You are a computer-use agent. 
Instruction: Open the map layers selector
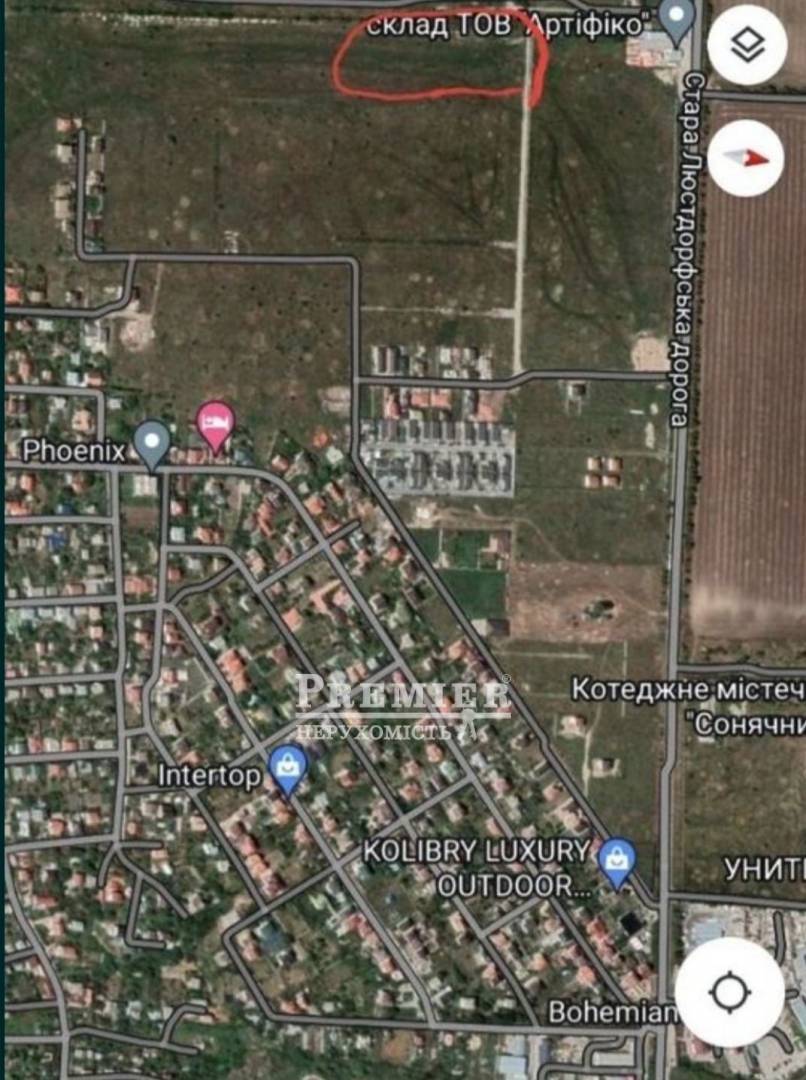(747, 45)
